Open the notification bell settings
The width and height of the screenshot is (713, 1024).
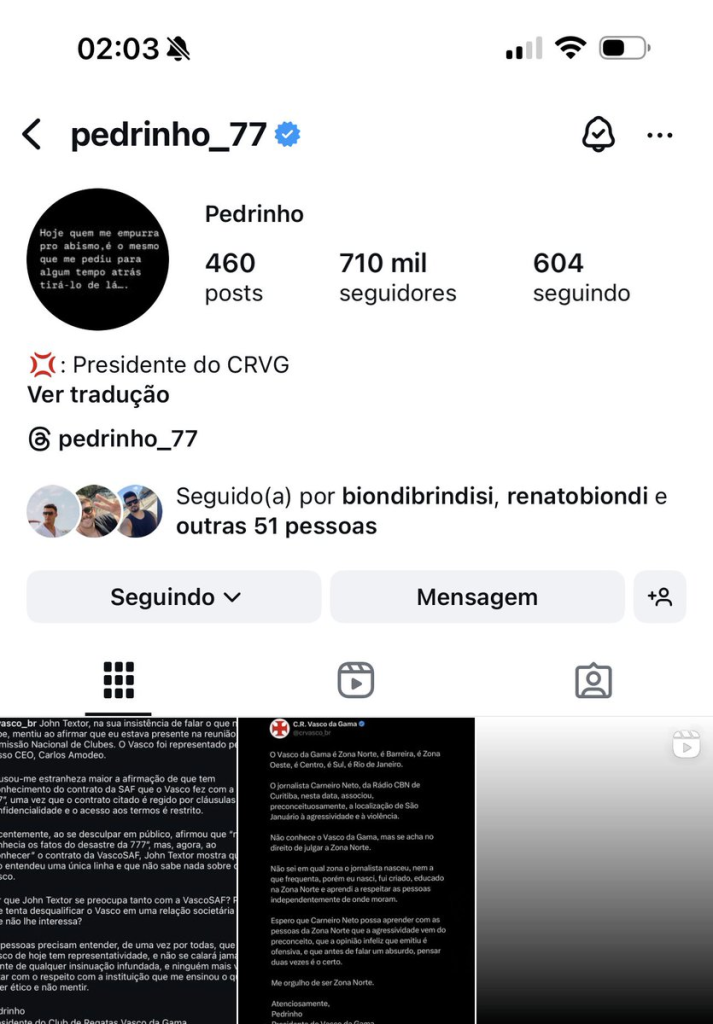(598, 134)
